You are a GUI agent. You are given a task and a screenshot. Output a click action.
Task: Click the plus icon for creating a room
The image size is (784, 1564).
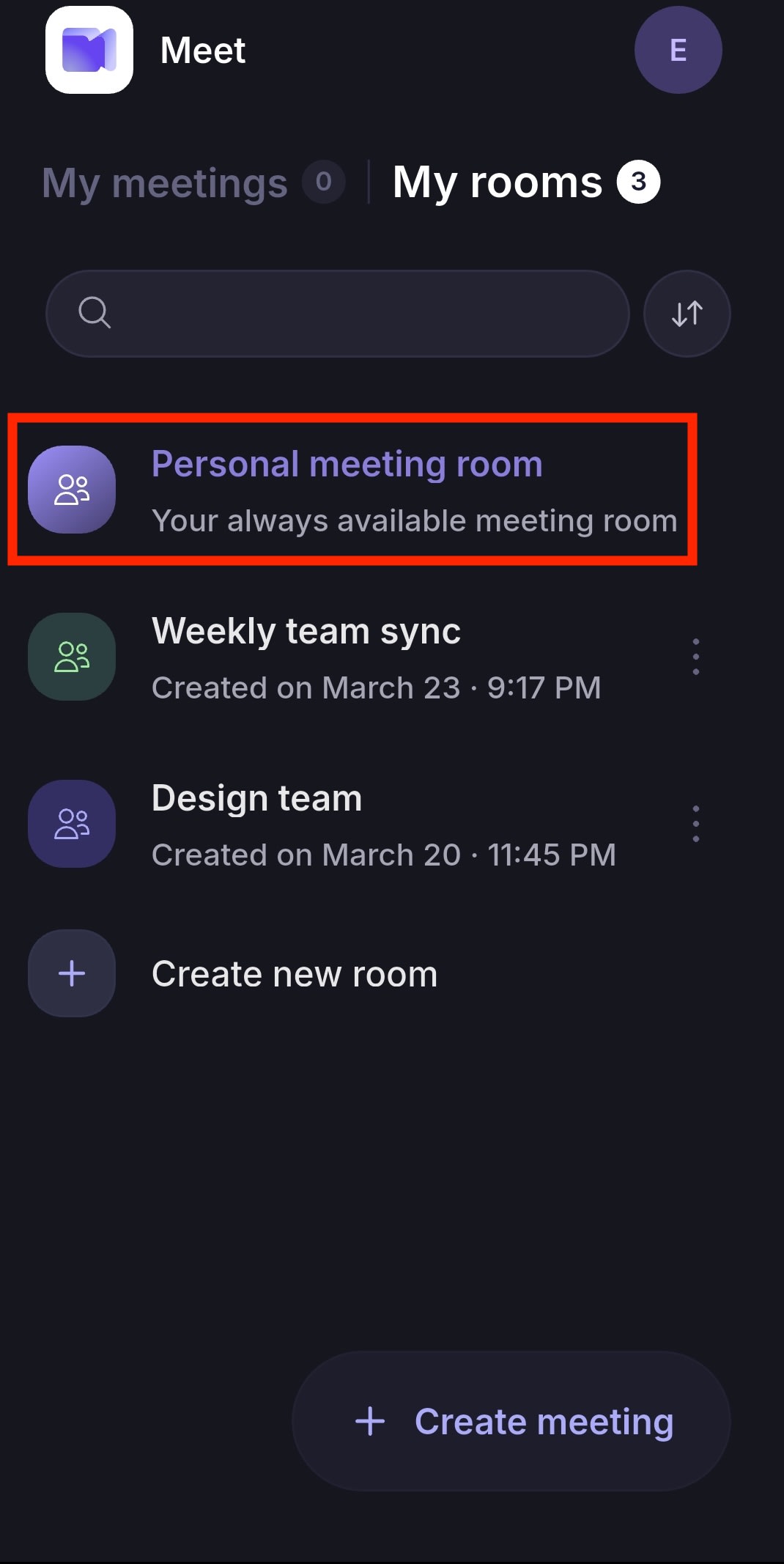point(71,973)
